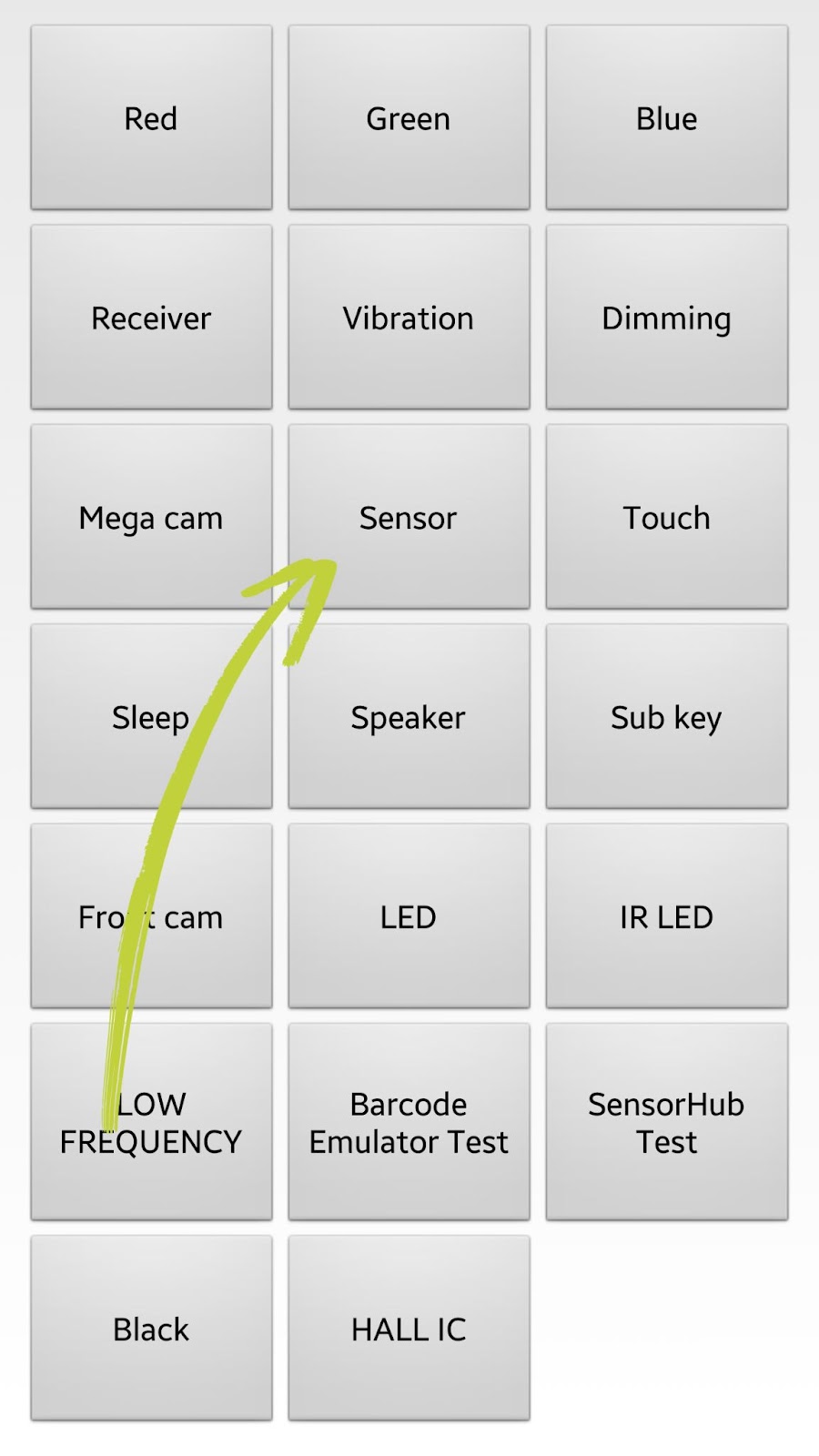This screenshot has width=819, height=1456.
Task: Launch the Front cam test
Action: tap(151, 916)
